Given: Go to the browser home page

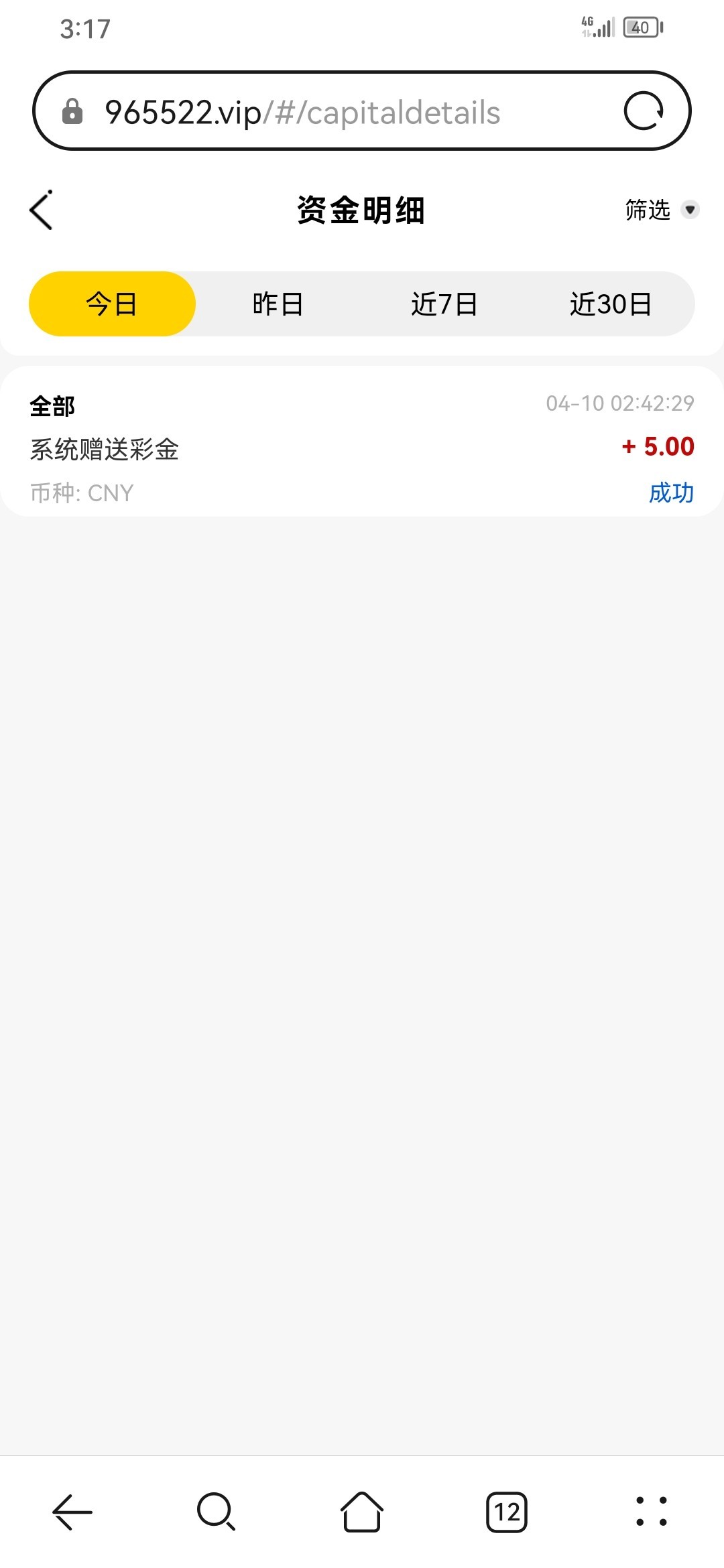Looking at the screenshot, I should tap(362, 1512).
